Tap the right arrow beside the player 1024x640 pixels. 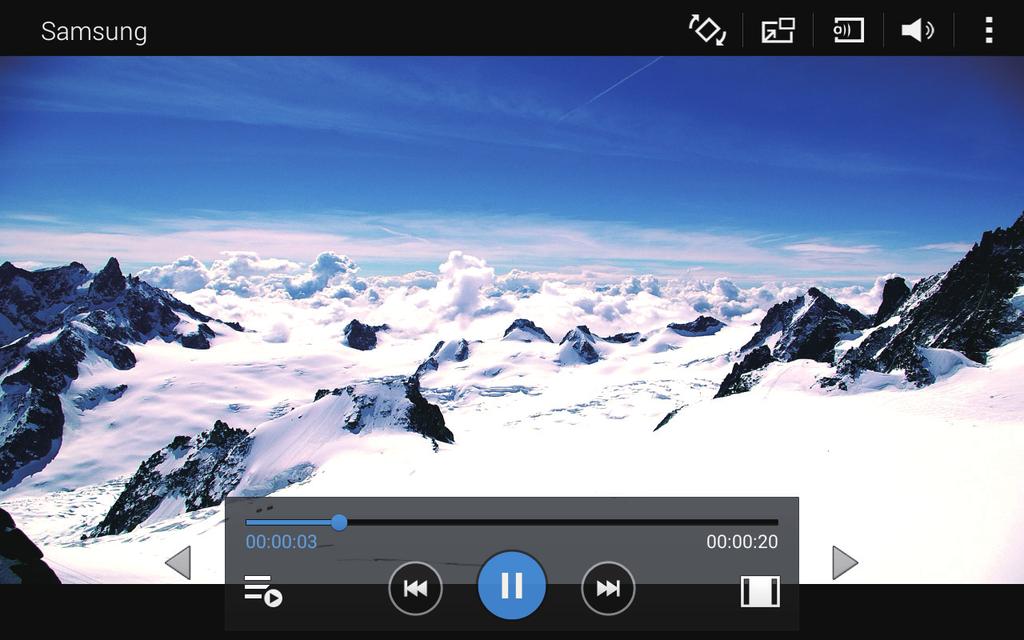(x=844, y=562)
